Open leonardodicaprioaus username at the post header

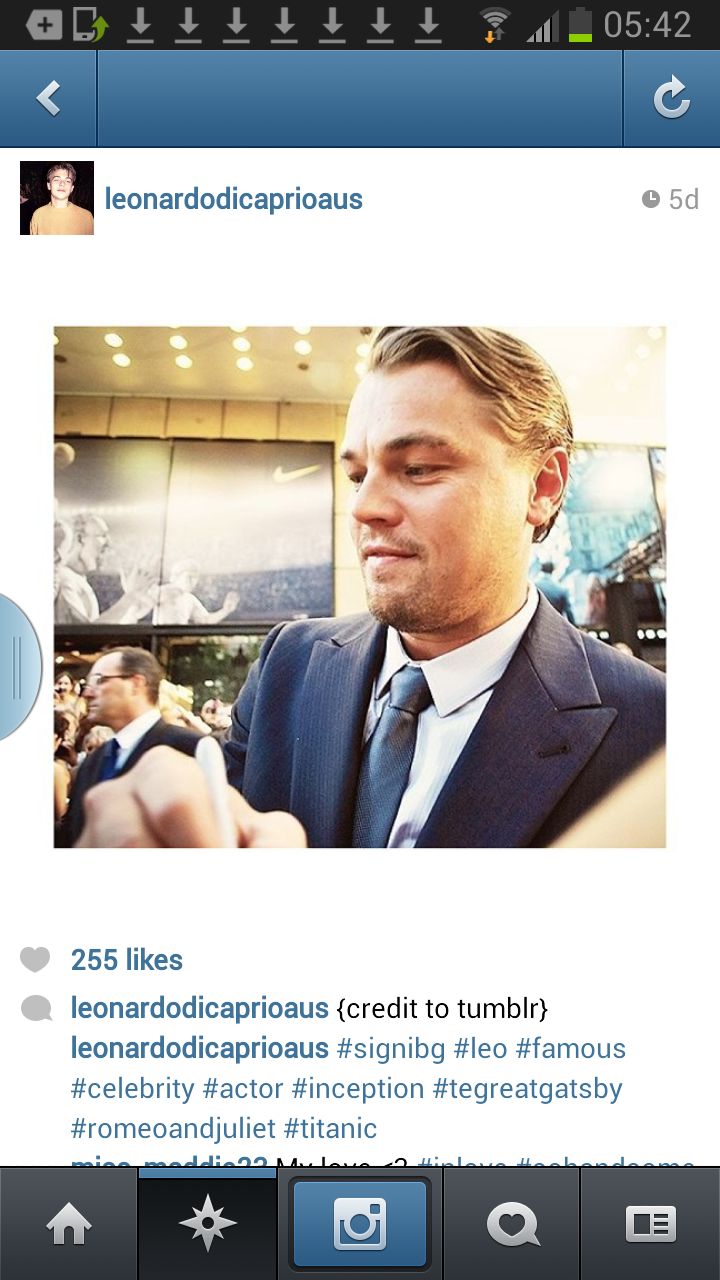234,199
